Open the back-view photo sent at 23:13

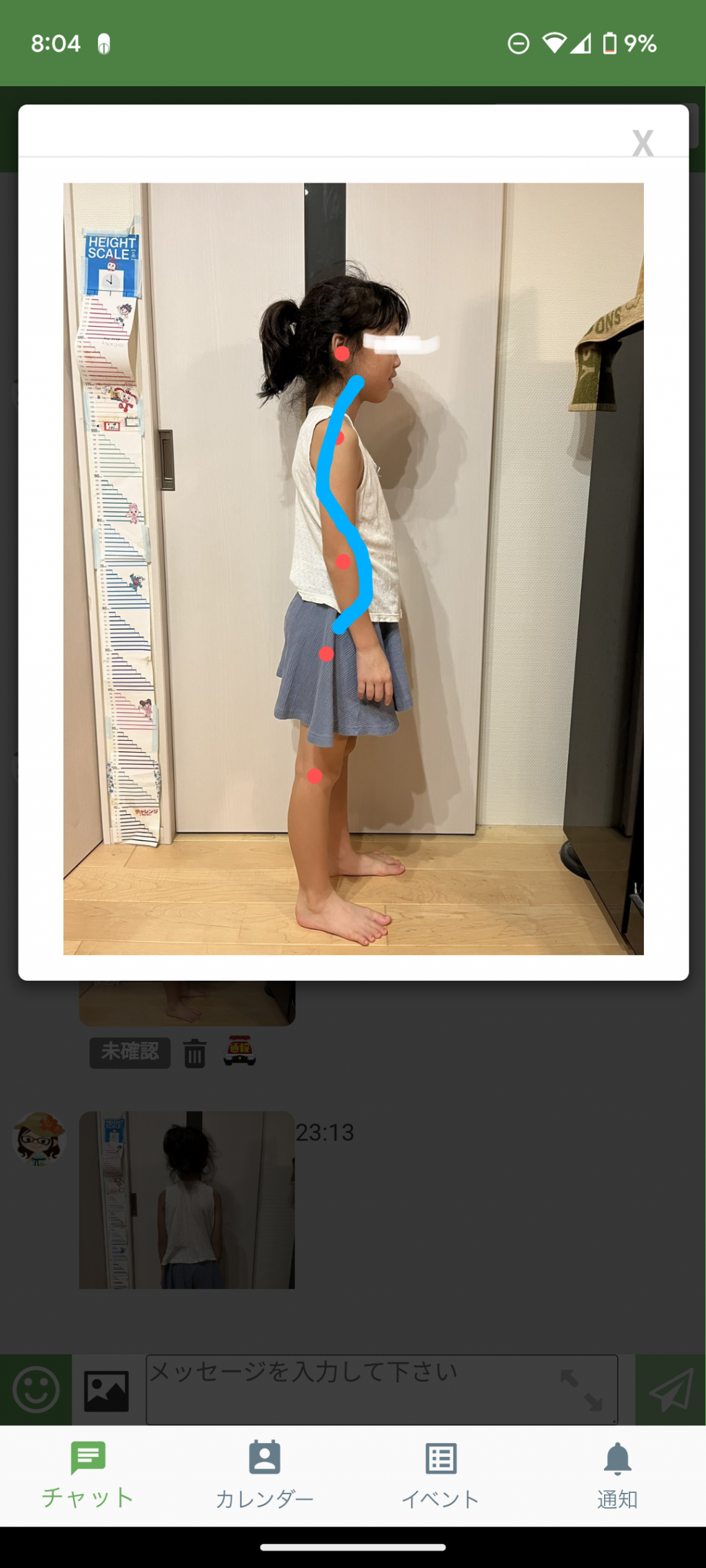coord(187,1199)
